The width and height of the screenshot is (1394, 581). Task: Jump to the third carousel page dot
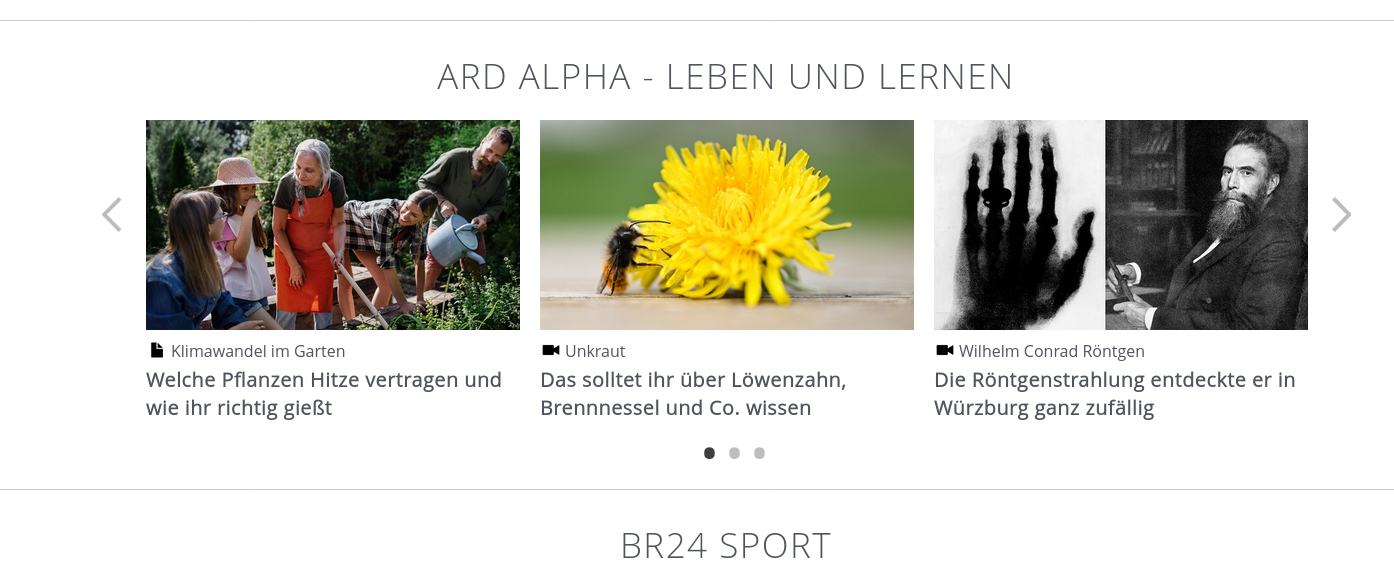(x=759, y=453)
